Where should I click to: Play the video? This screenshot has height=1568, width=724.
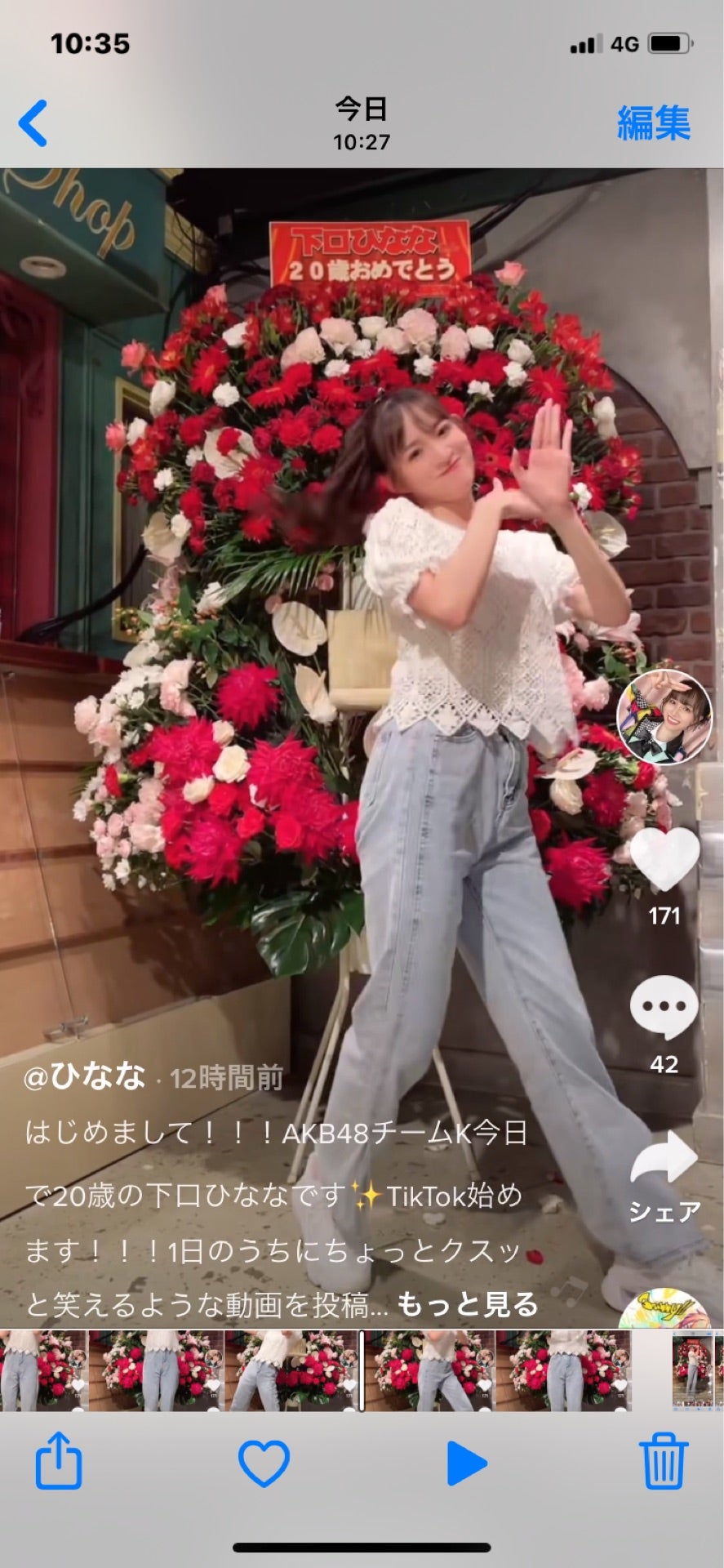click(x=466, y=1464)
